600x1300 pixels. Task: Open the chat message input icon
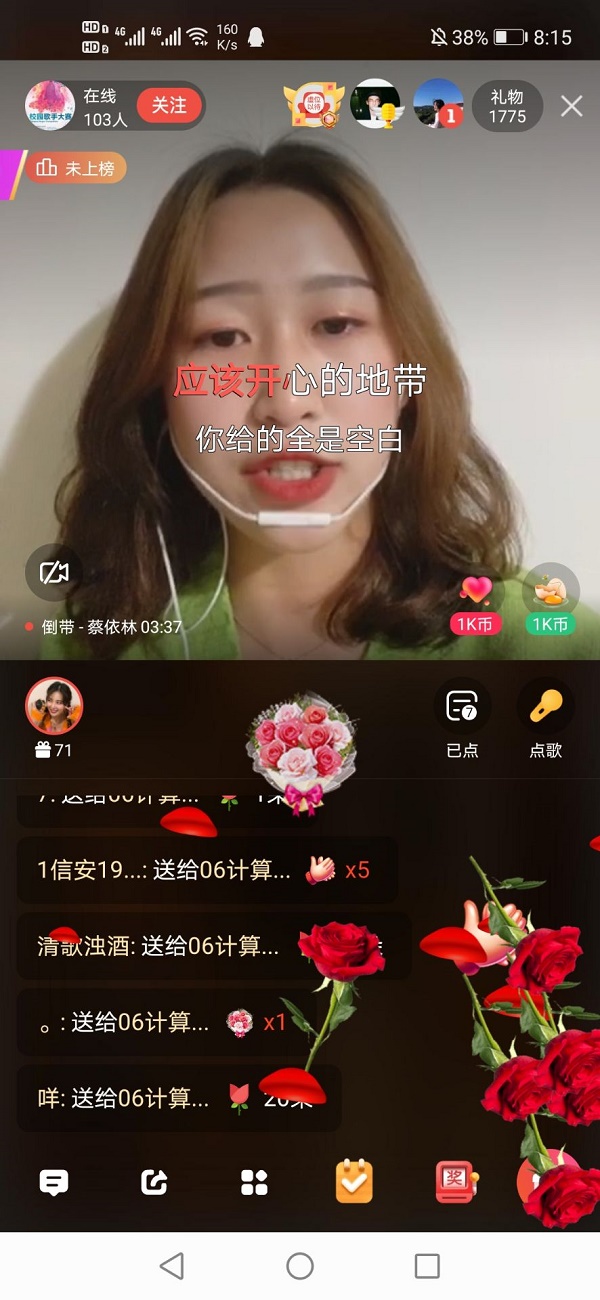pyautogui.click(x=54, y=1183)
